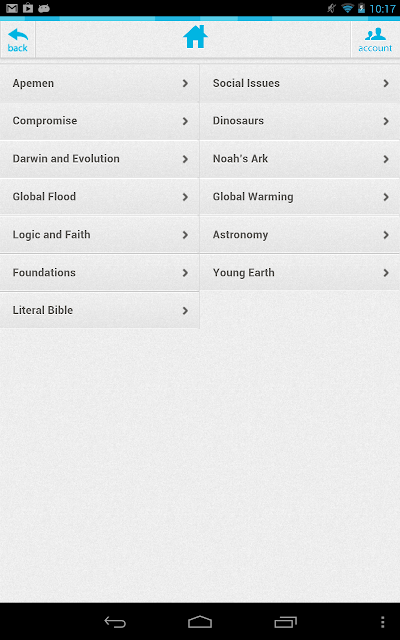Select the Astronomy category
The width and height of the screenshot is (400, 640).
click(300, 235)
